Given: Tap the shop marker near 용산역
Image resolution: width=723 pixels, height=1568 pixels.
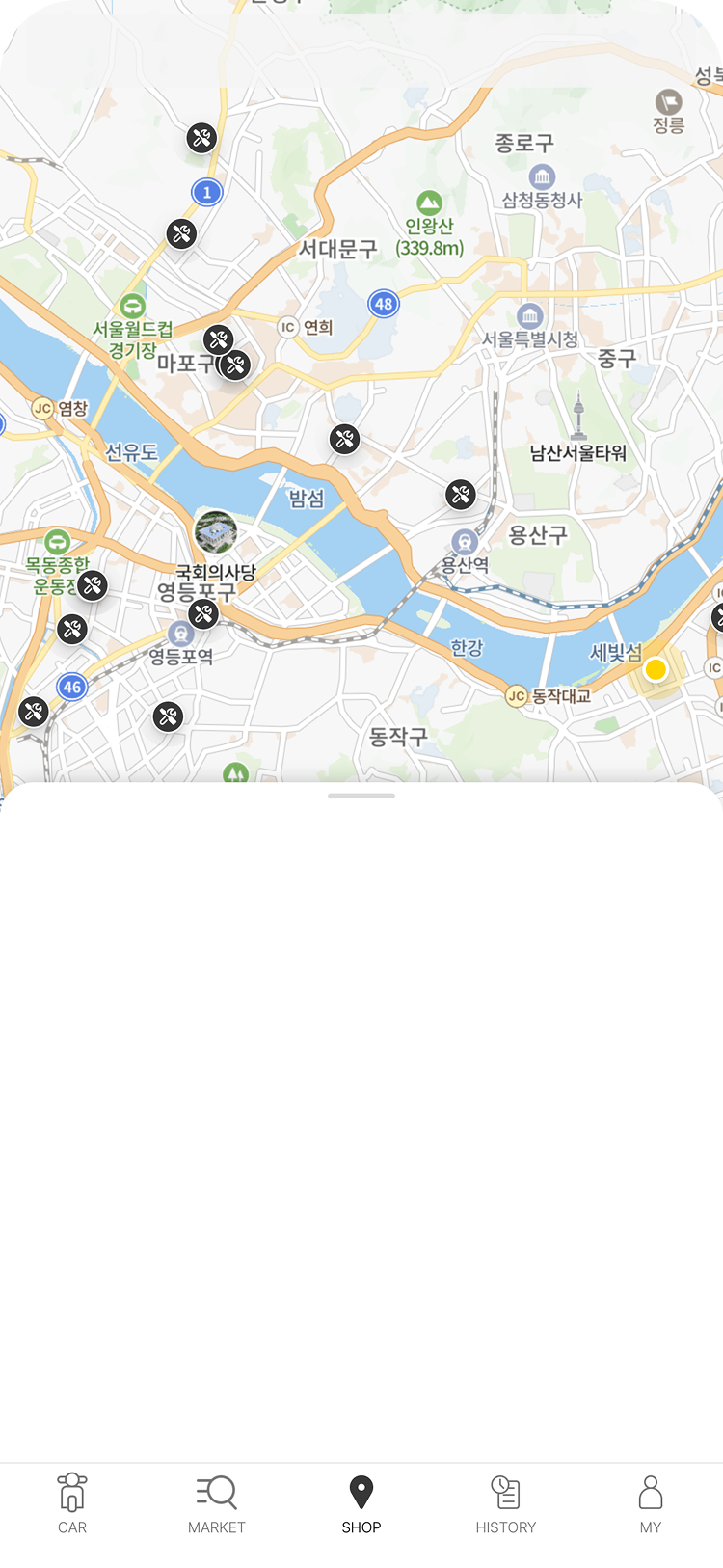Looking at the screenshot, I should pos(461,495).
